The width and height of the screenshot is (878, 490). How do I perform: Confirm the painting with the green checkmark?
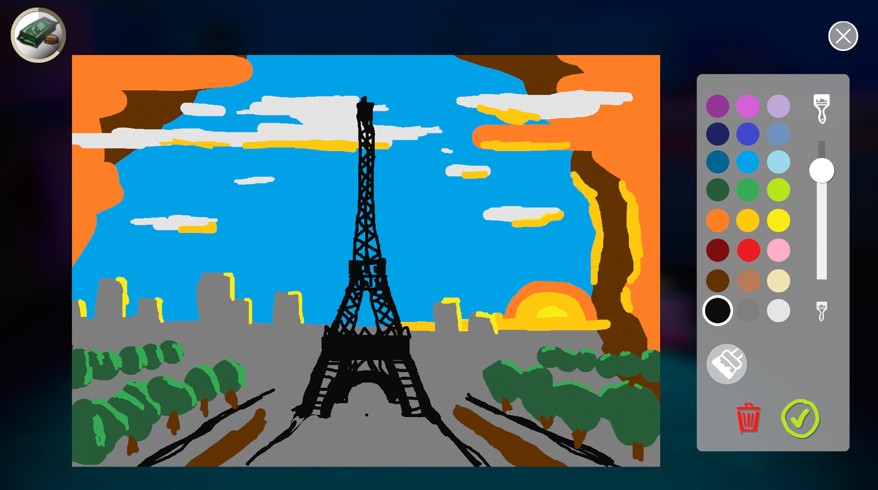(x=800, y=418)
